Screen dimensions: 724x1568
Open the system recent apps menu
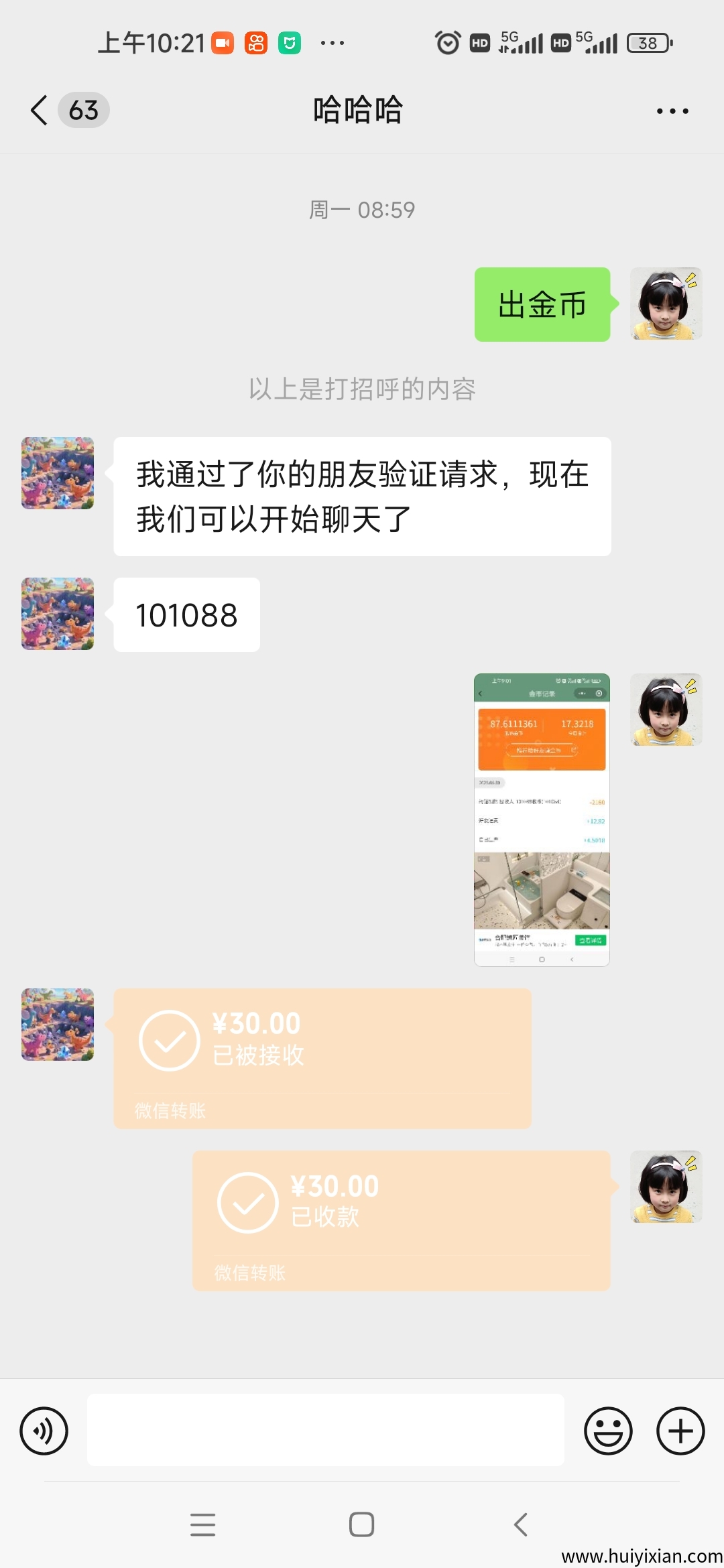pos(202,1524)
